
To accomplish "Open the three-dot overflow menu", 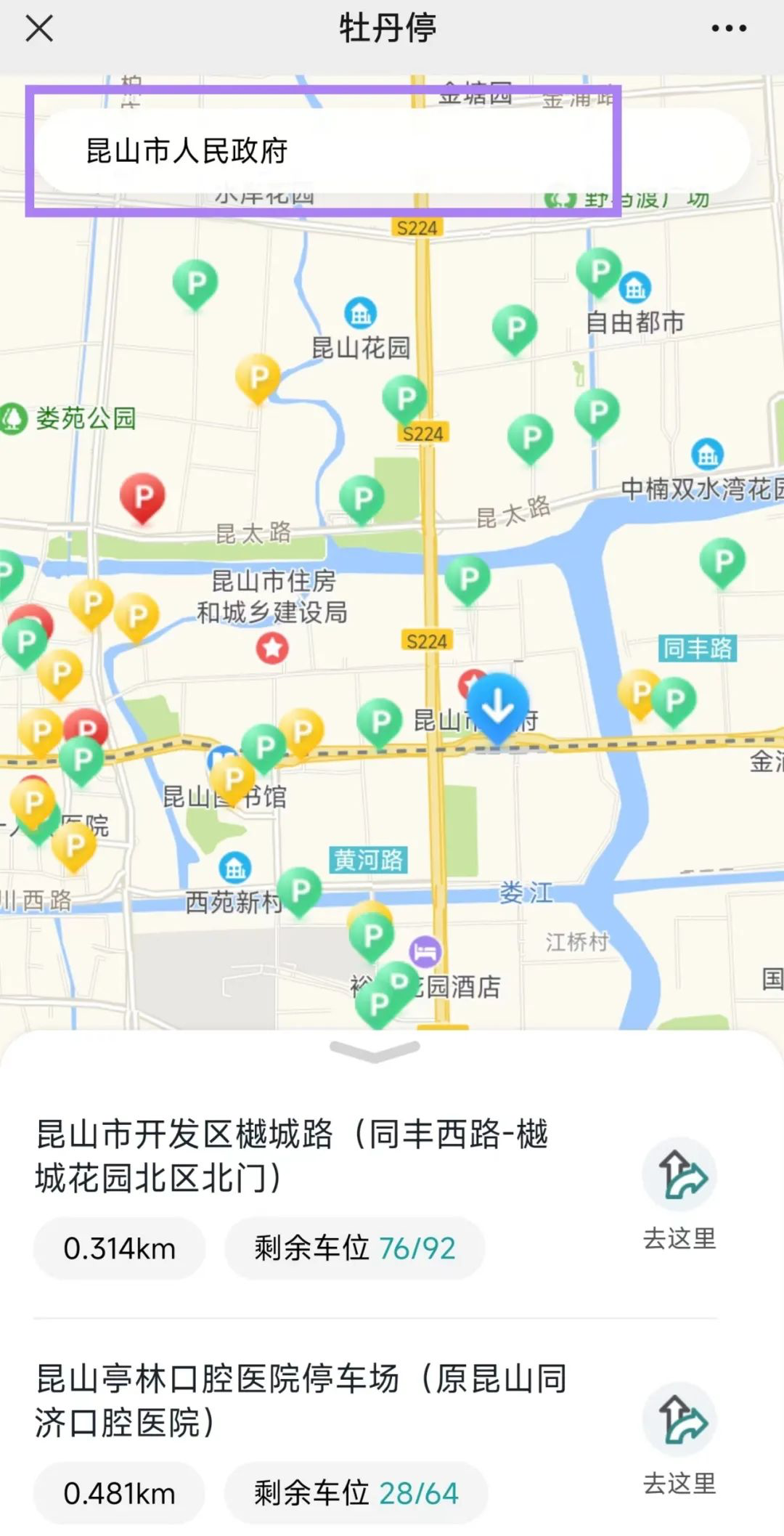I will point(728,29).
